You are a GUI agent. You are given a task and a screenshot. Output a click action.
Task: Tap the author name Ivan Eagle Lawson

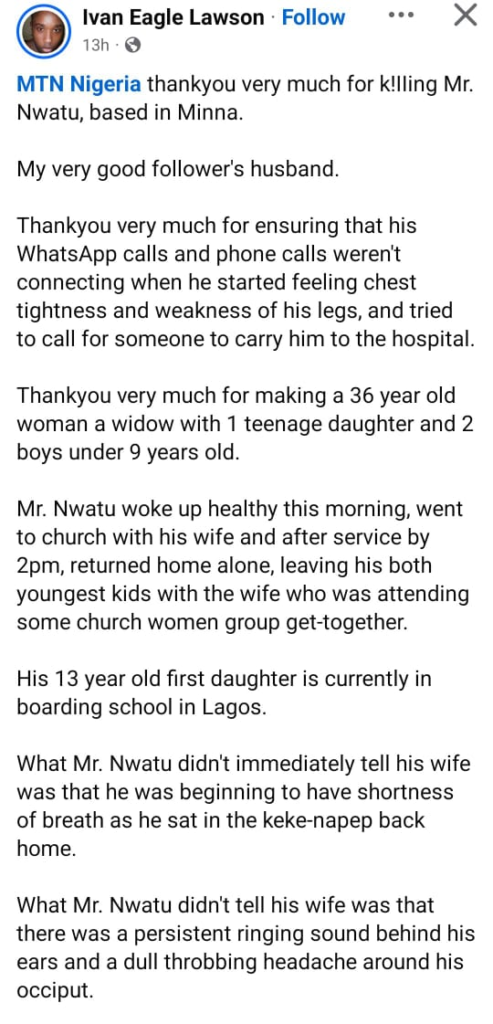(173, 17)
